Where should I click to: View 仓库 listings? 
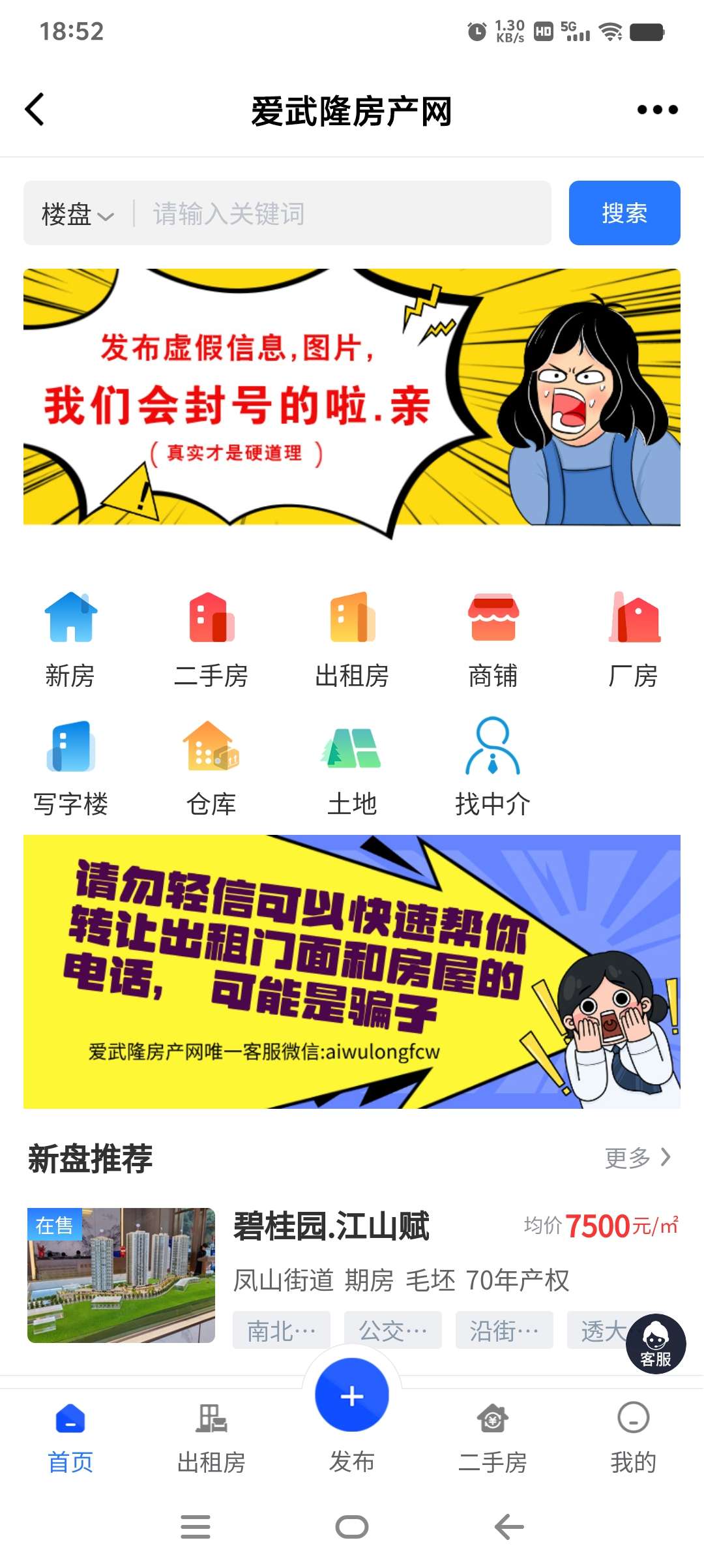[211, 768]
